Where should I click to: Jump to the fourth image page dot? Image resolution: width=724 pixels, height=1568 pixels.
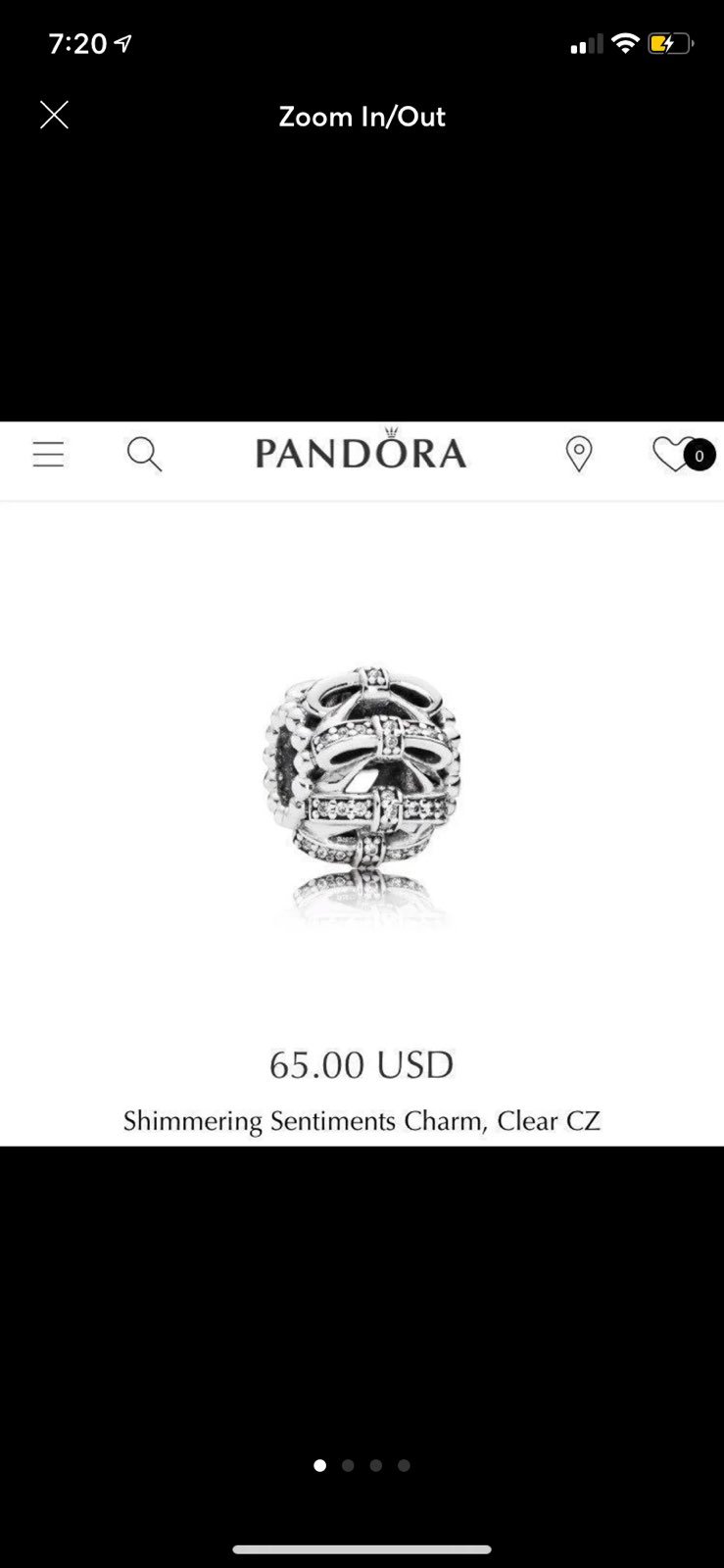(x=404, y=1465)
